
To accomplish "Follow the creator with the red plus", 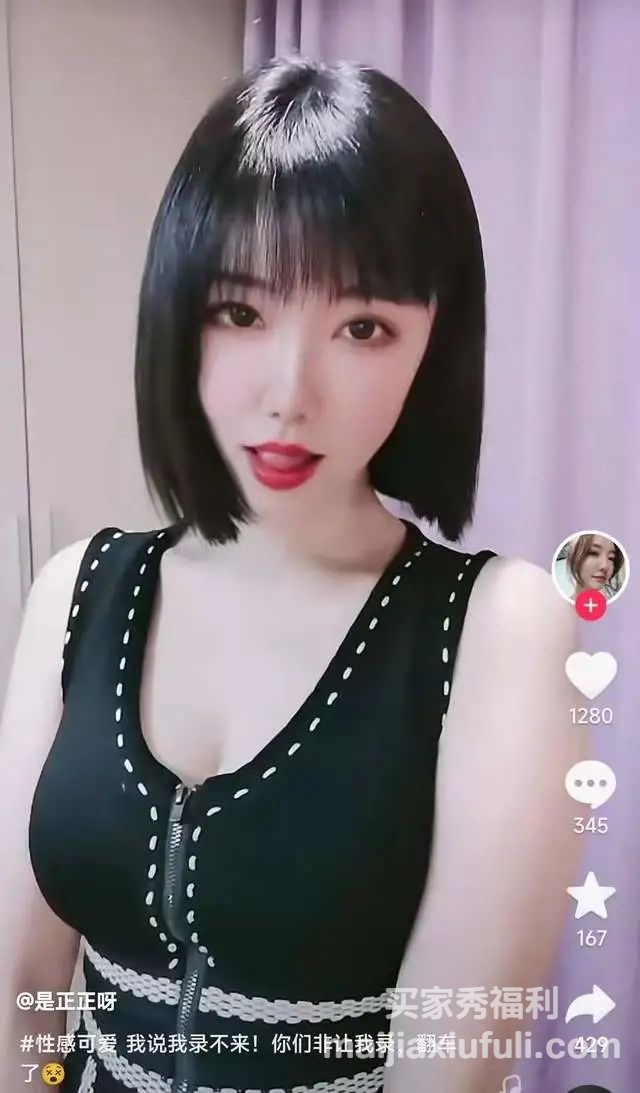I will pos(591,605).
